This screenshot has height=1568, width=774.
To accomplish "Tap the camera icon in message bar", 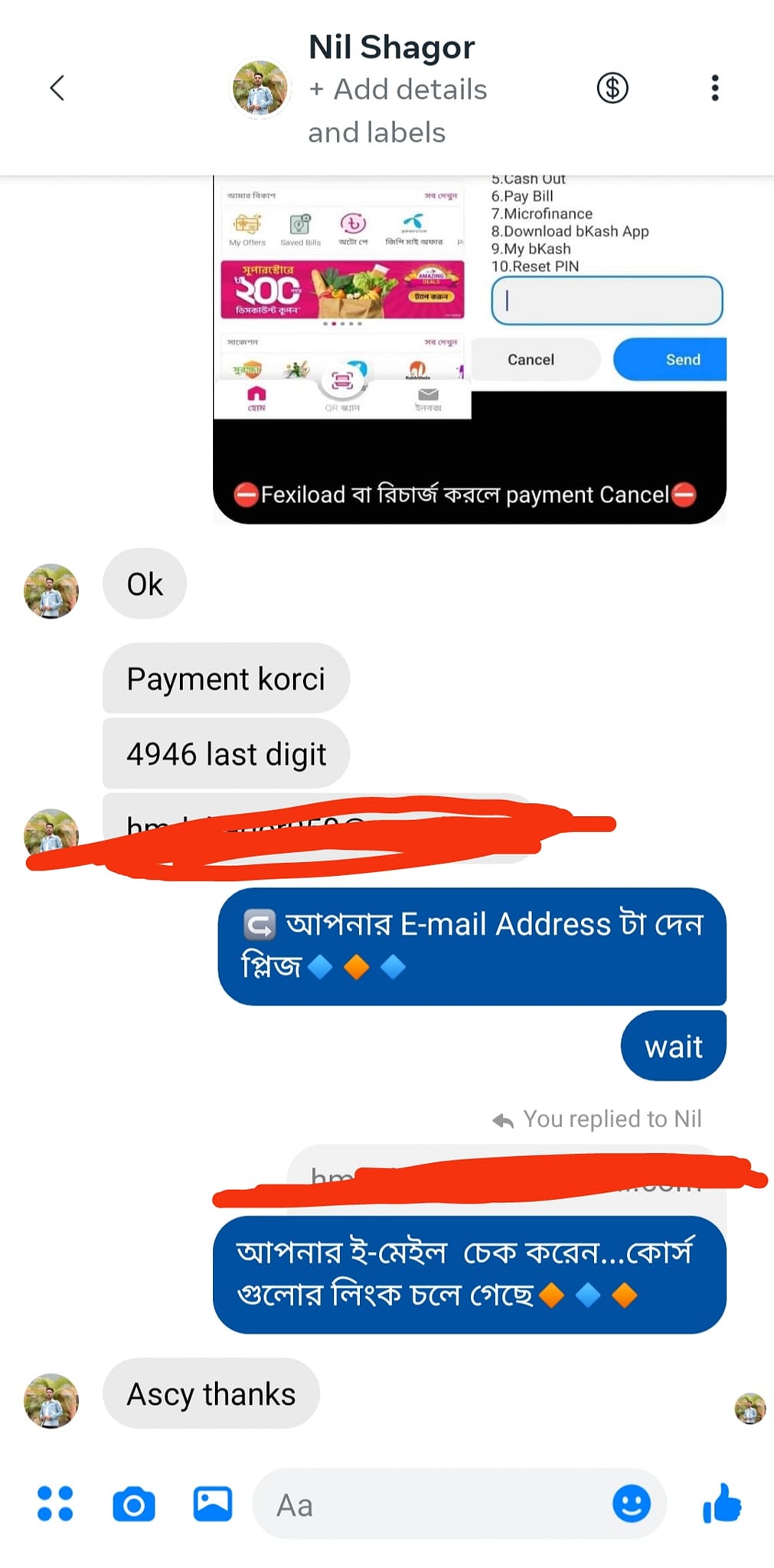I will [x=132, y=1504].
